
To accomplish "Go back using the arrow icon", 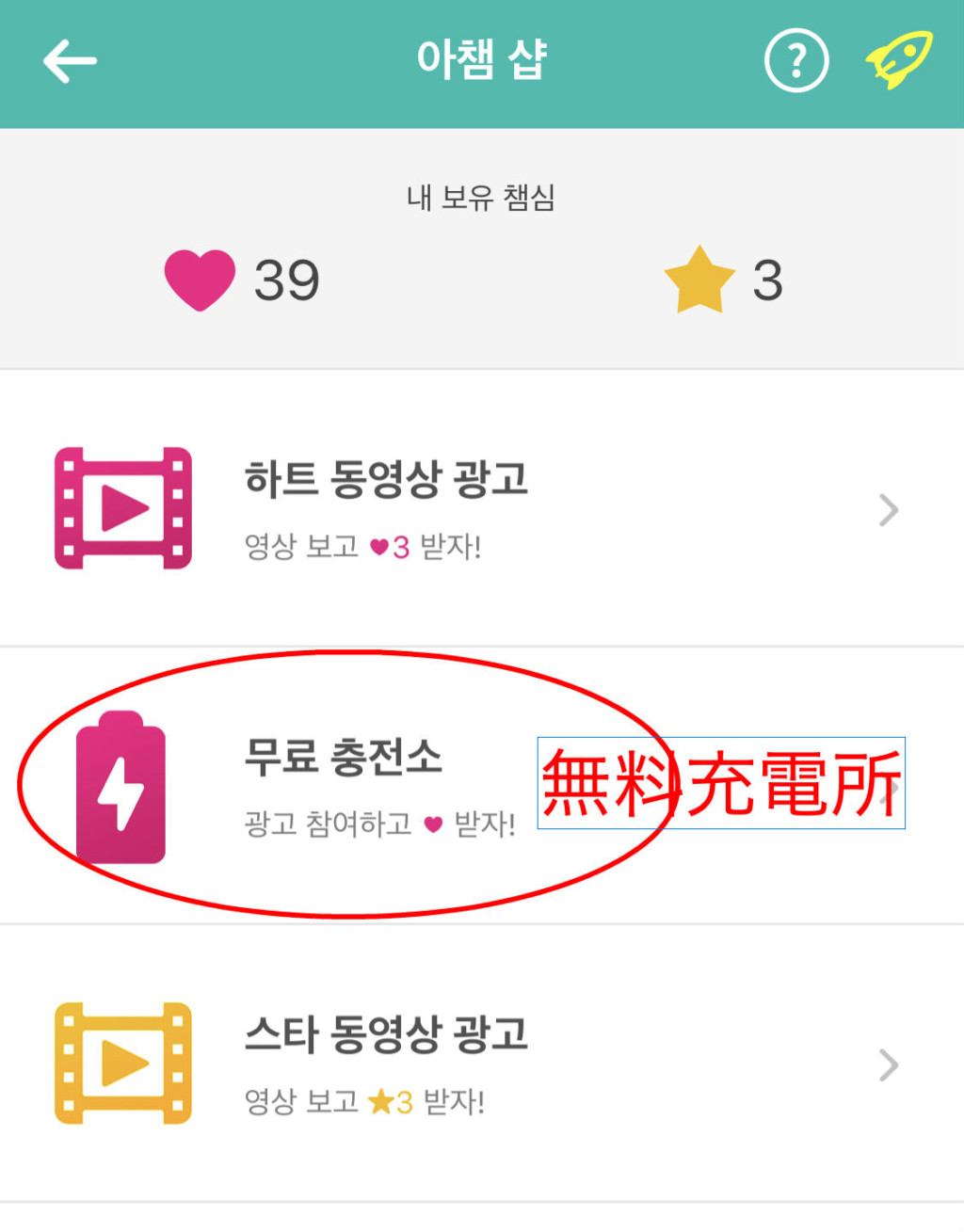I will (x=70, y=62).
